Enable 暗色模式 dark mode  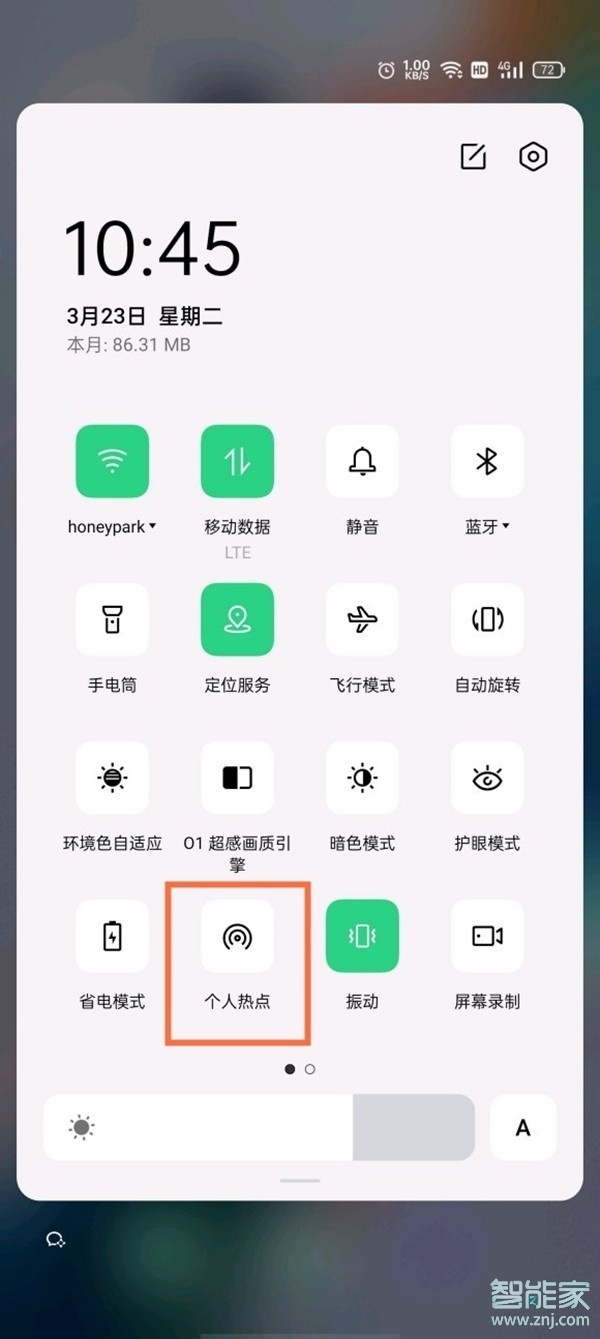click(x=362, y=777)
